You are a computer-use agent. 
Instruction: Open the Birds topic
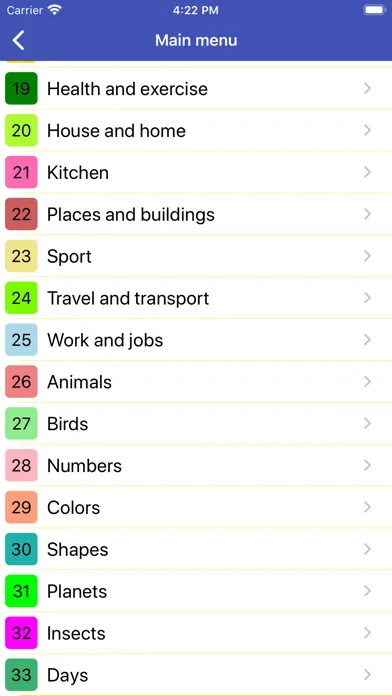click(196, 423)
